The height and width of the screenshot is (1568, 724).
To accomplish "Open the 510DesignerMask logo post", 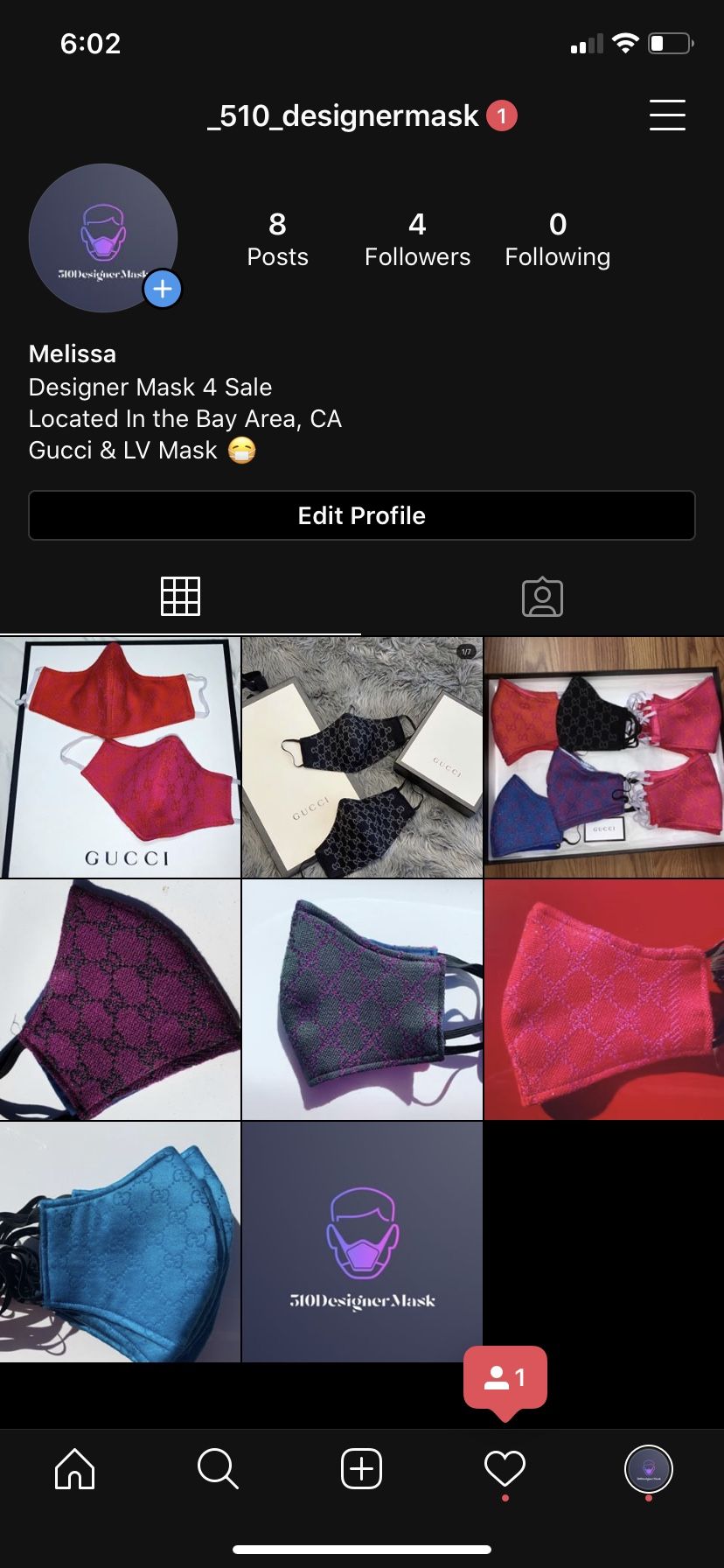I will (x=362, y=1242).
